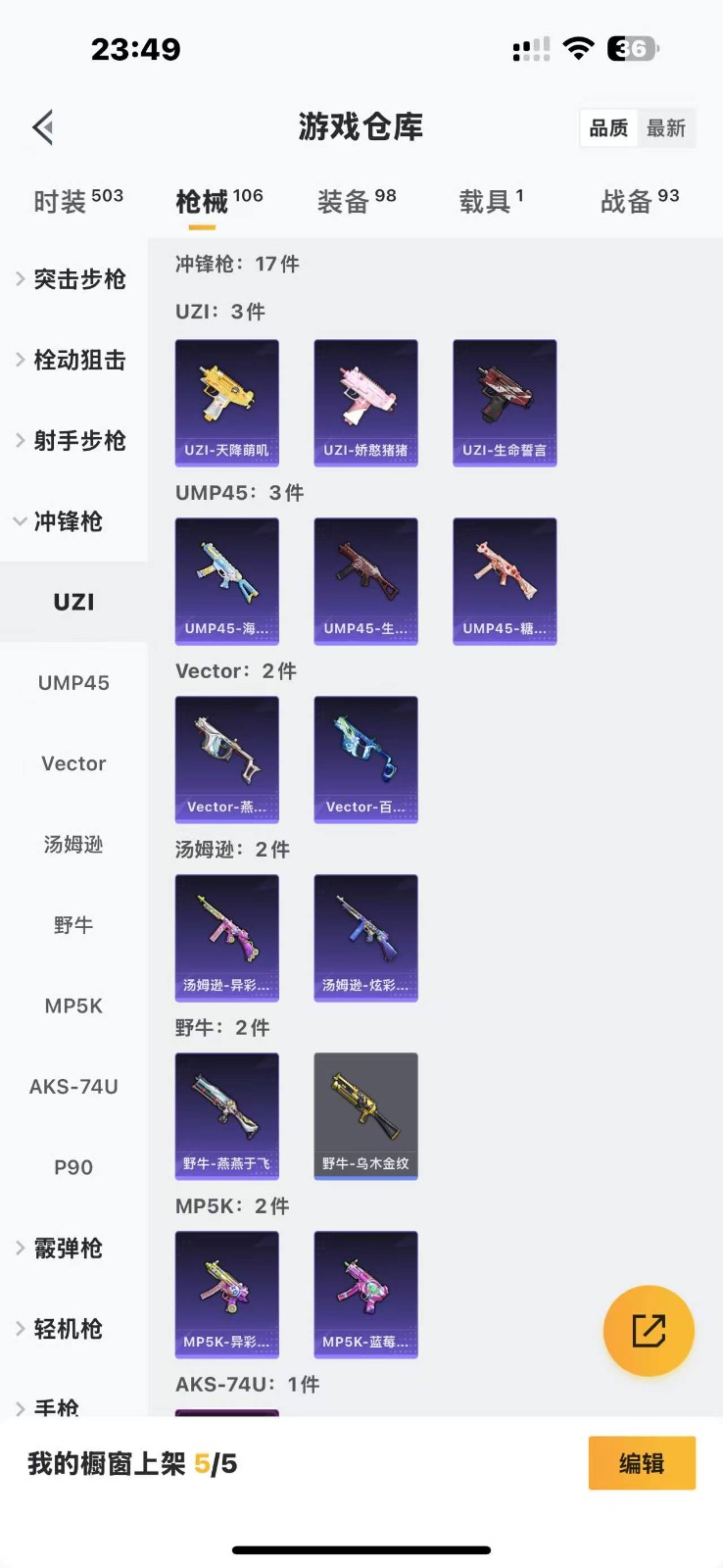Switch to the 装备 tab

point(357,201)
